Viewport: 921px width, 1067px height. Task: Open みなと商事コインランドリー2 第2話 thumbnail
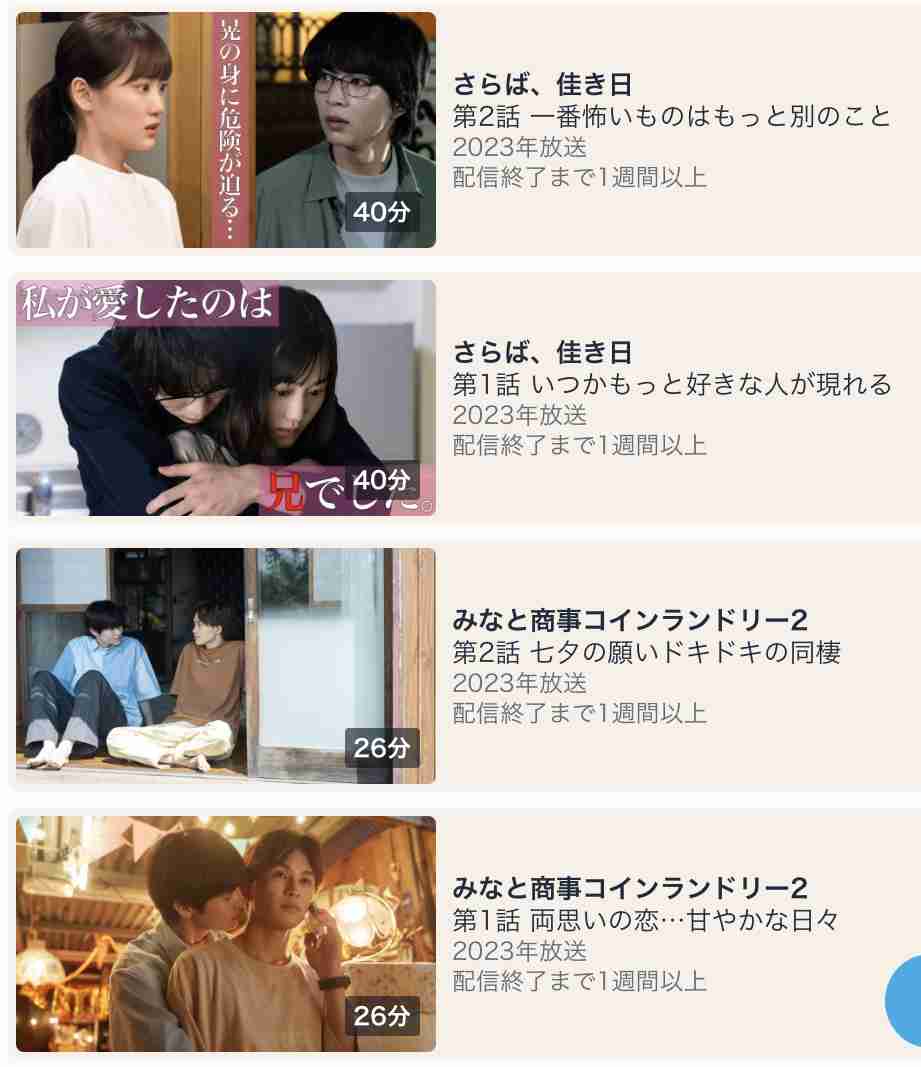point(225,665)
